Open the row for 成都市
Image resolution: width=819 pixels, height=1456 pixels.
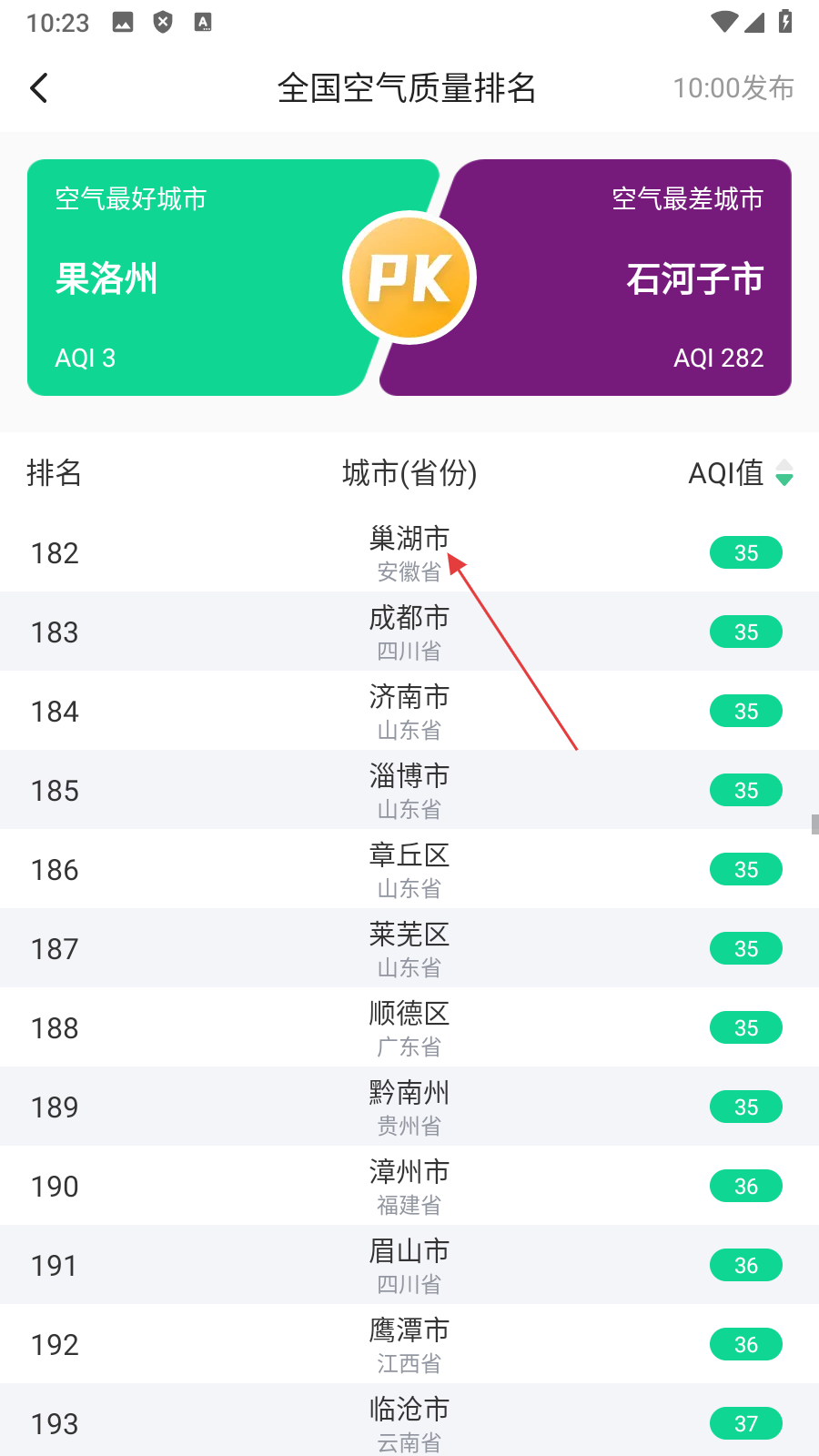[409, 632]
